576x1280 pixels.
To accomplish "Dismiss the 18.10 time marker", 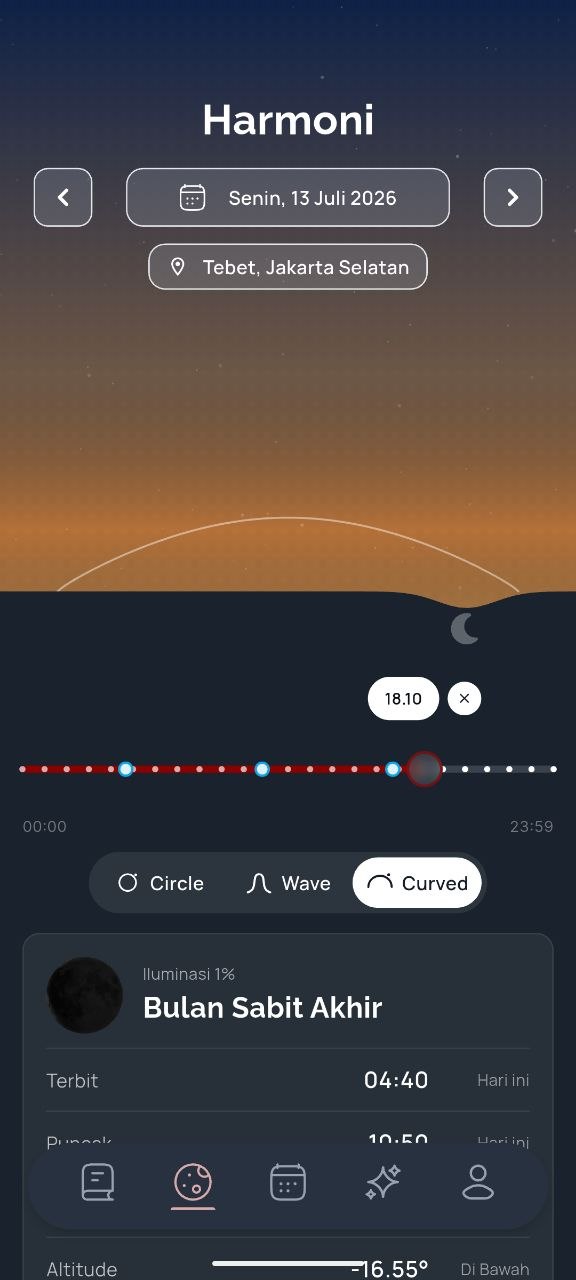I will point(464,699).
